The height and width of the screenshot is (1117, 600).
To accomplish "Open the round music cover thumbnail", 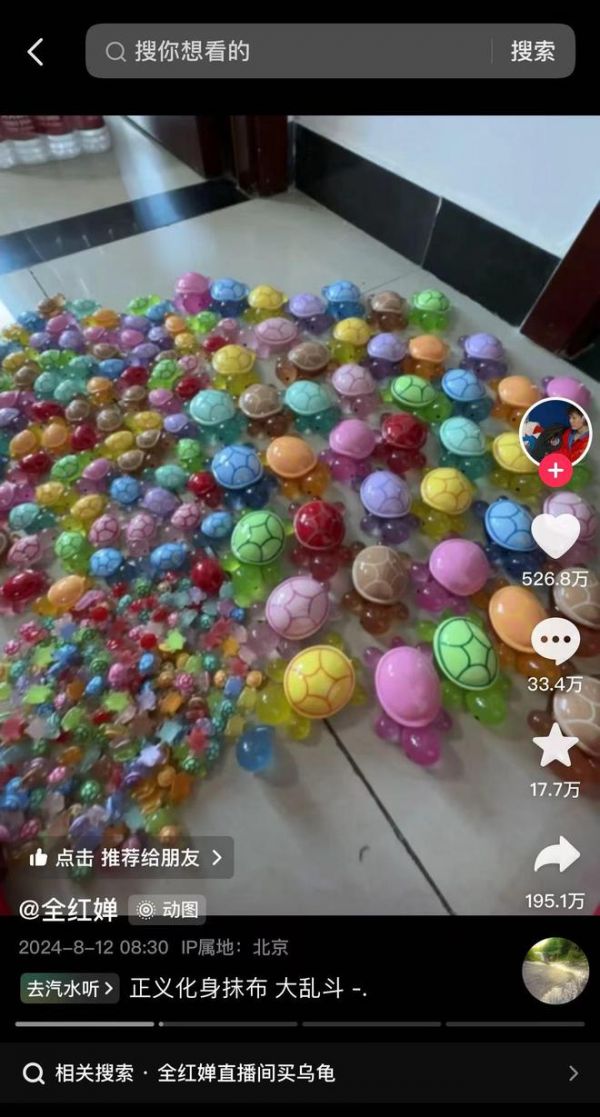I will (x=555, y=970).
